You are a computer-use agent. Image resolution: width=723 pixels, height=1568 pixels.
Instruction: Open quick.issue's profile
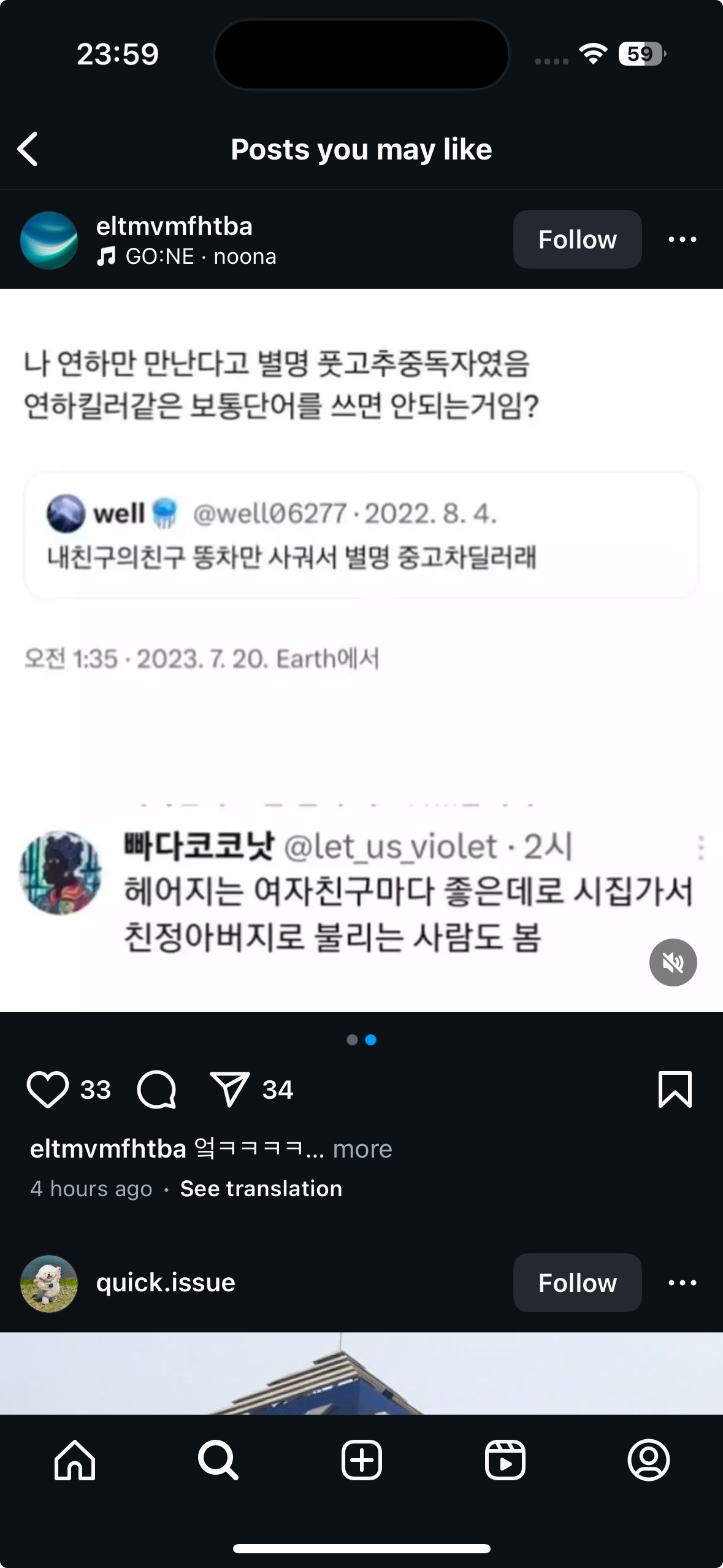(x=166, y=1283)
